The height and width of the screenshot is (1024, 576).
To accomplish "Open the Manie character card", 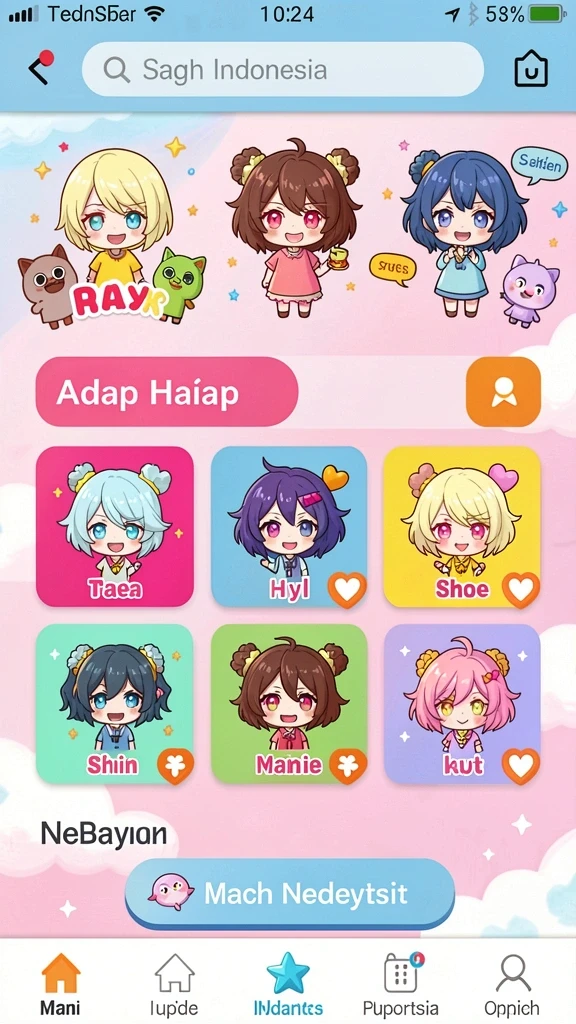I will click(289, 704).
